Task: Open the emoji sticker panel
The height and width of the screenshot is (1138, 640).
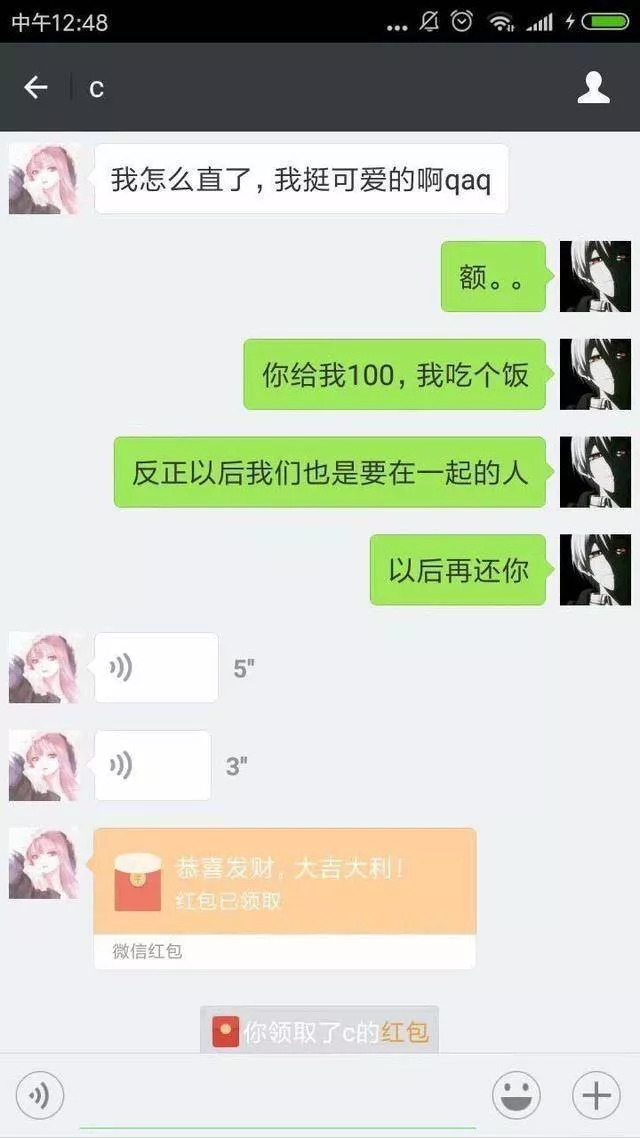Action: tap(516, 1097)
